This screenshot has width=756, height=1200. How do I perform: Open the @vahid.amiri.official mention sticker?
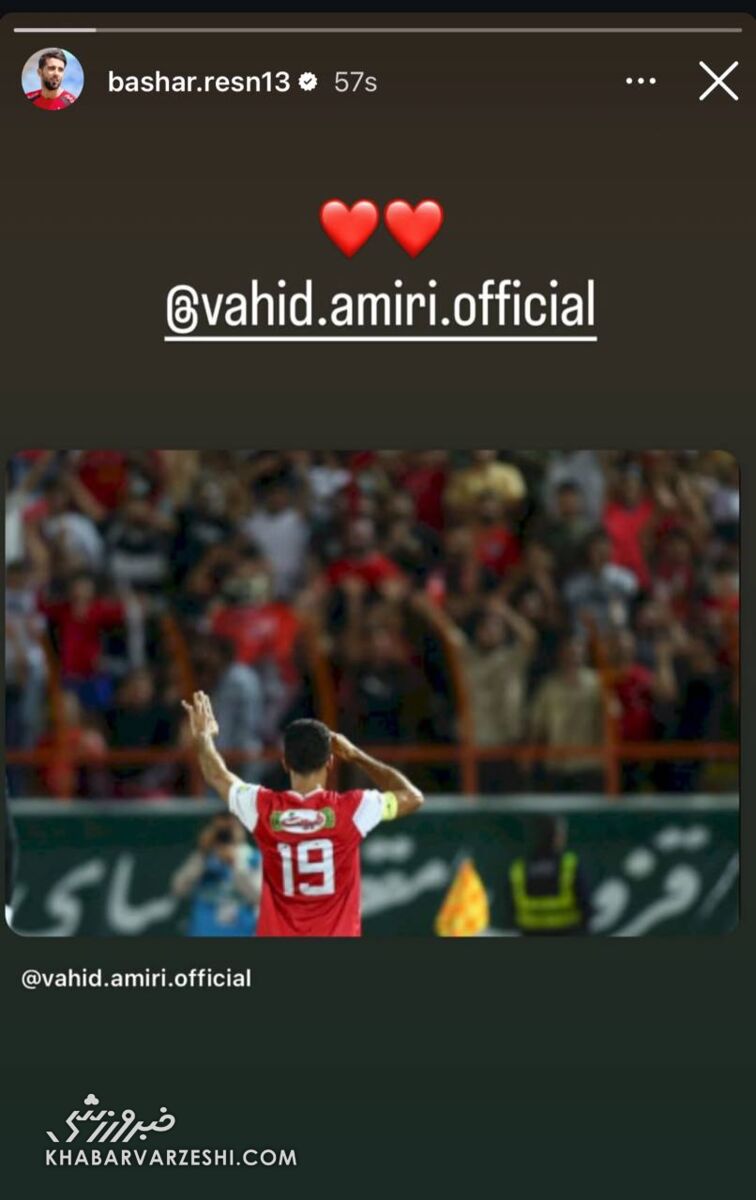(x=381, y=306)
